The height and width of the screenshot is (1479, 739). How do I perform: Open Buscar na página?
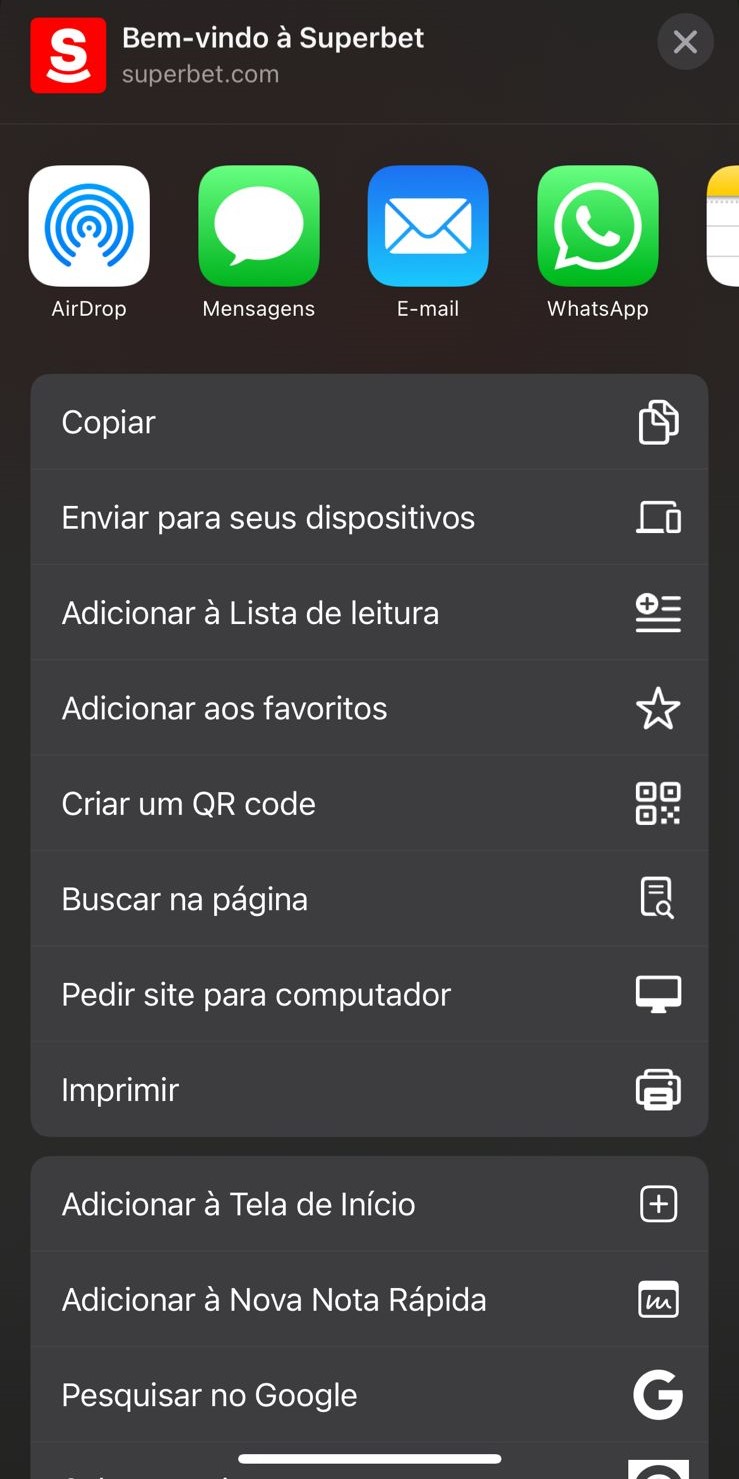pyautogui.click(x=369, y=899)
